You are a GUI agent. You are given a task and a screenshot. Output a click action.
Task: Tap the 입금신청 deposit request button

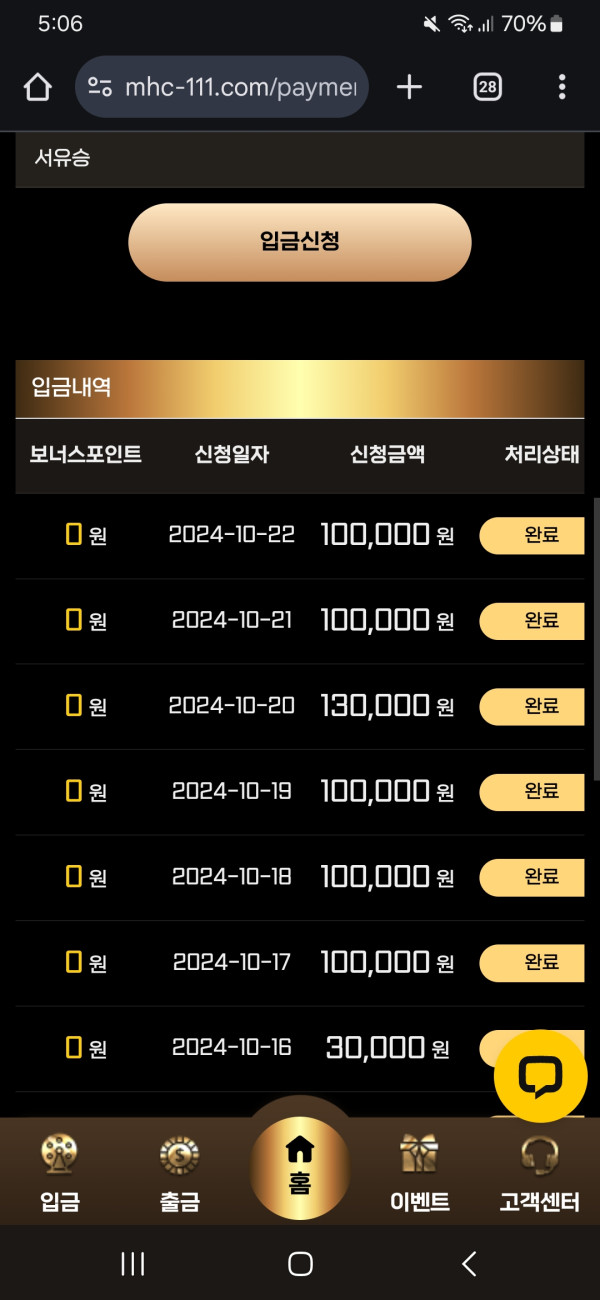pyautogui.click(x=299, y=242)
